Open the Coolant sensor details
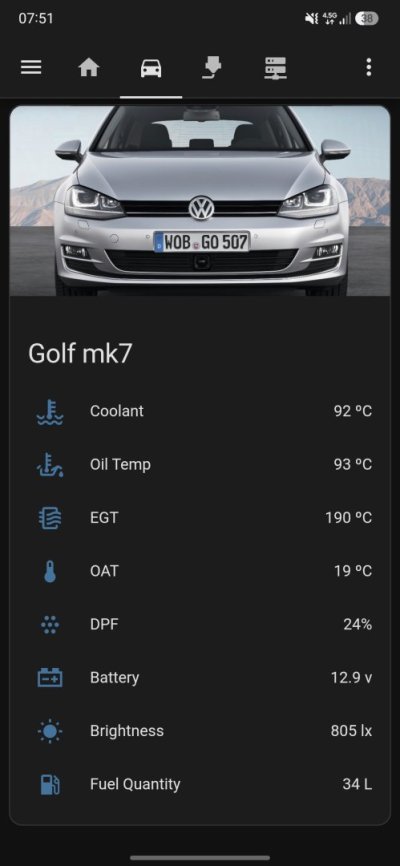Image resolution: width=400 pixels, height=866 pixels. pos(200,411)
